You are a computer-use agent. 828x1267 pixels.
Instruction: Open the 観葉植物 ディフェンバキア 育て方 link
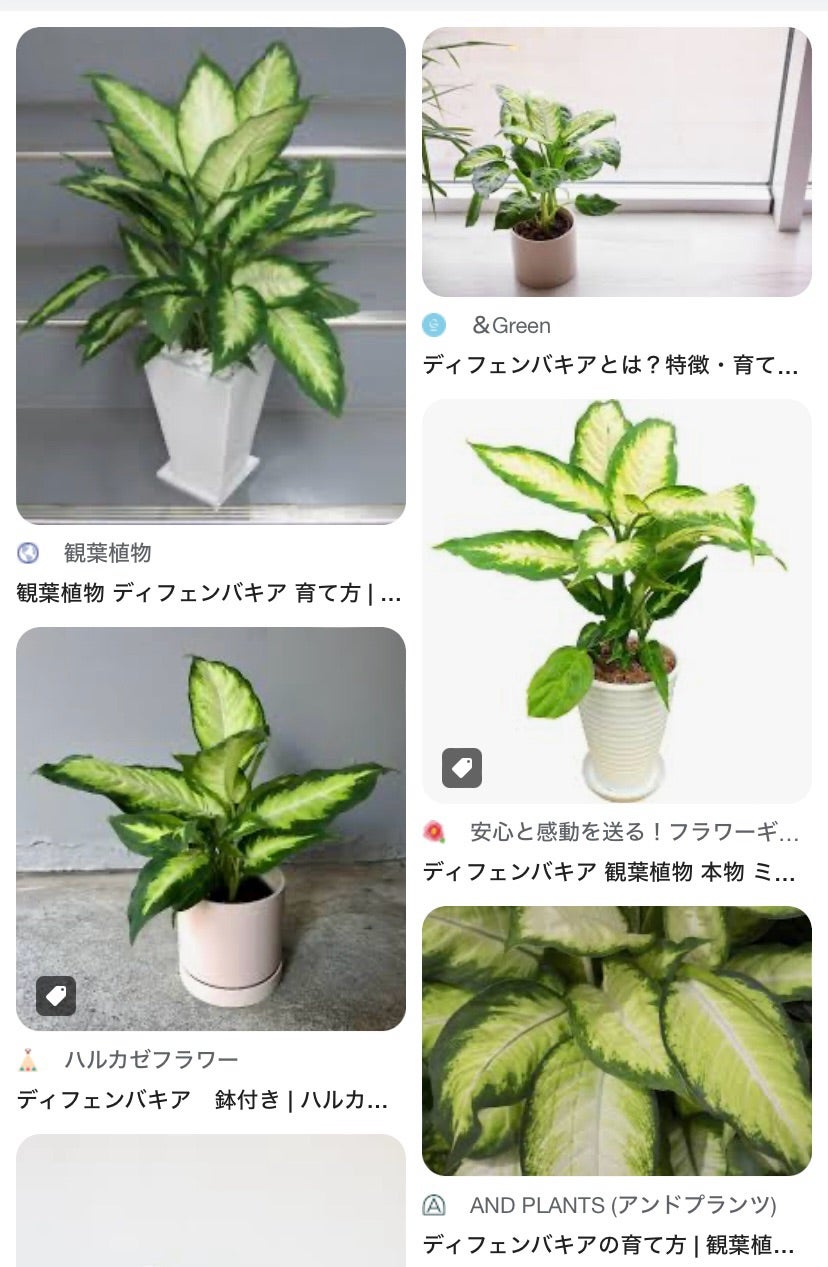[209, 593]
